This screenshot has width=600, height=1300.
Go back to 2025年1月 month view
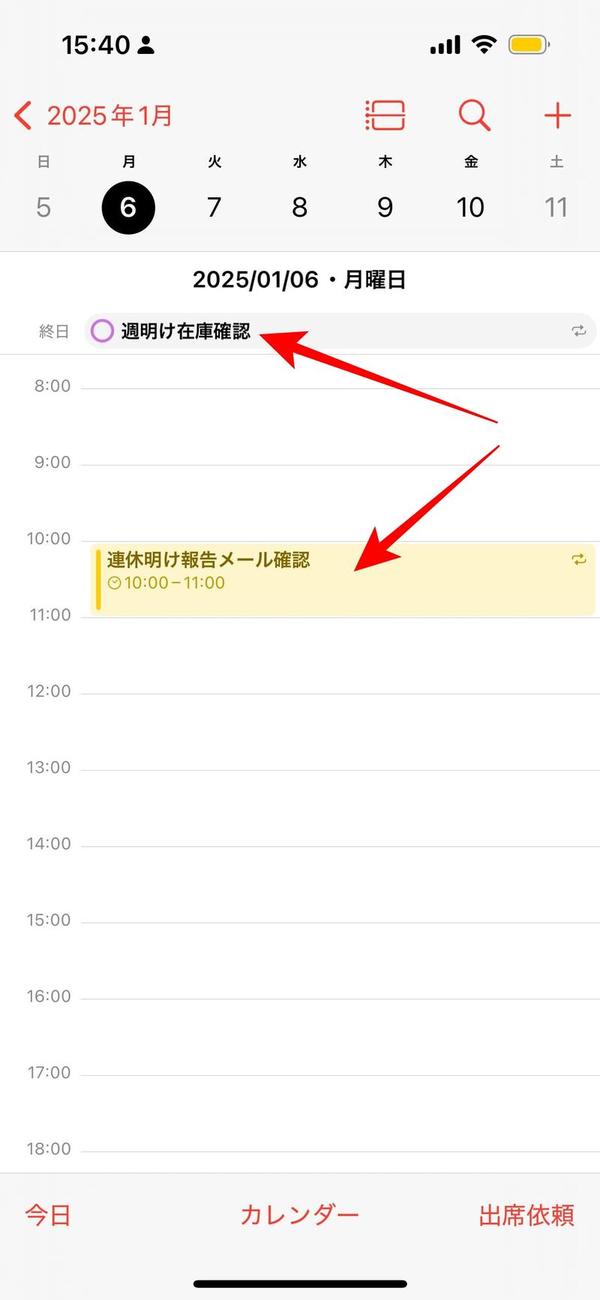pos(94,116)
